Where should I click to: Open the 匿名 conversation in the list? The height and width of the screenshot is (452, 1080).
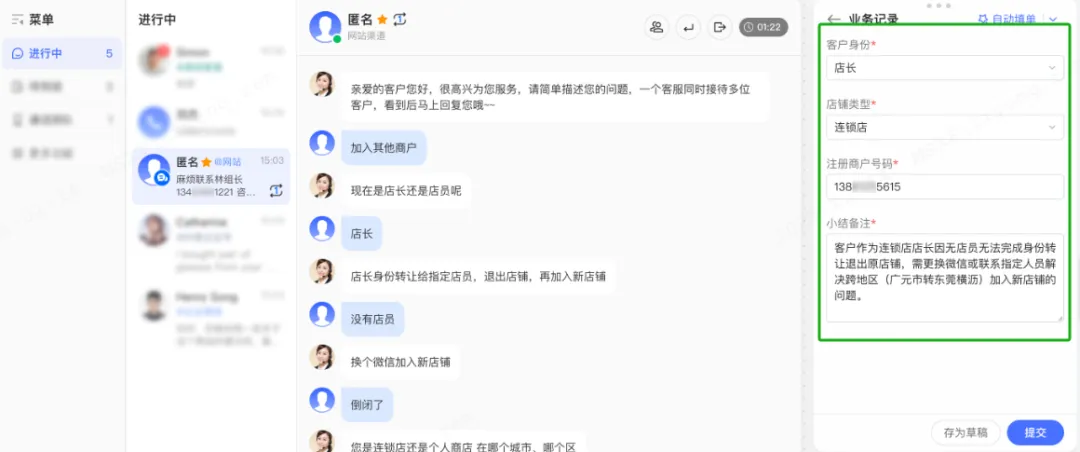pos(211,176)
